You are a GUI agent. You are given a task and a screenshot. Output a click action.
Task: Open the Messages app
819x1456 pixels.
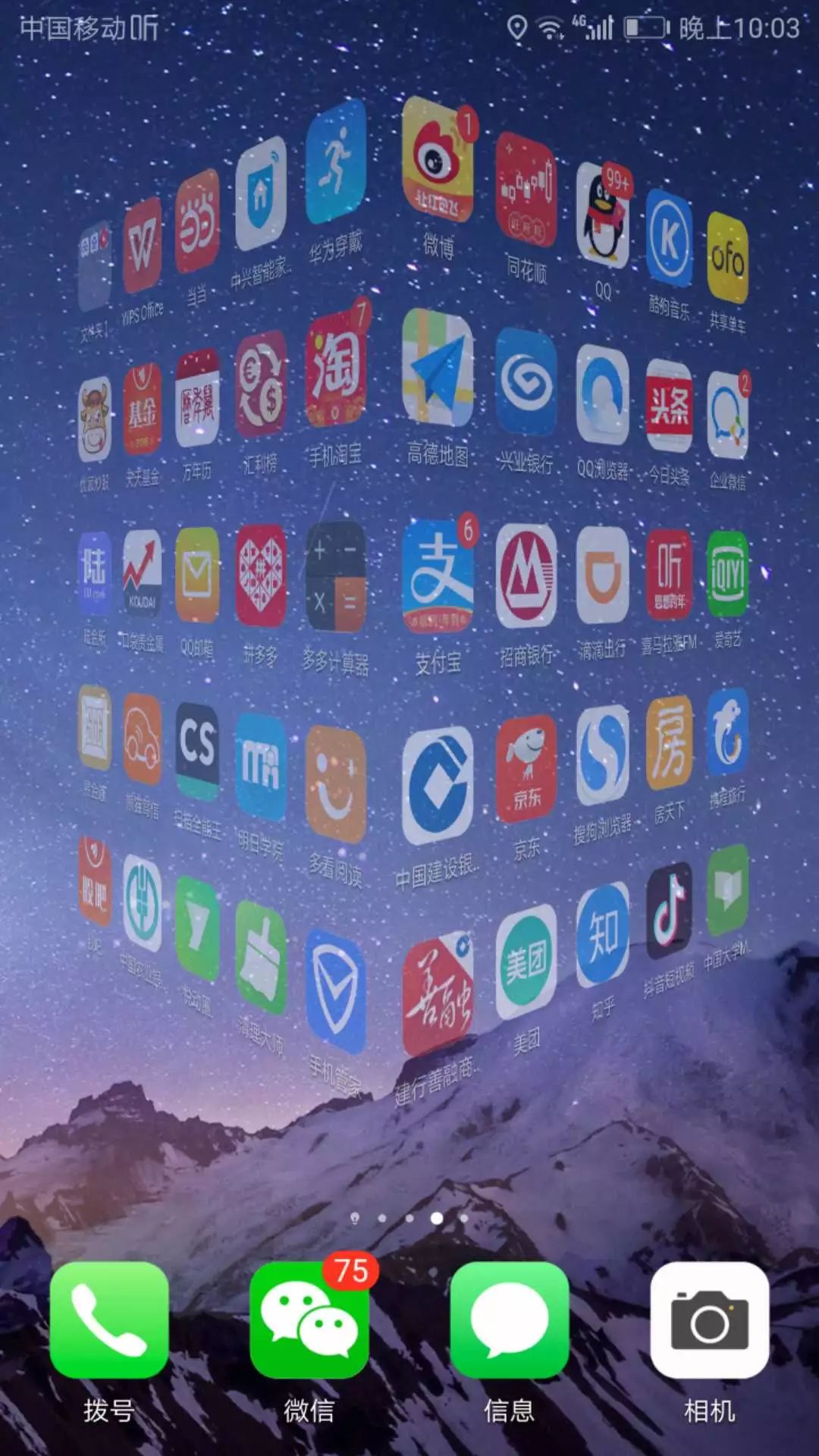click(509, 1320)
